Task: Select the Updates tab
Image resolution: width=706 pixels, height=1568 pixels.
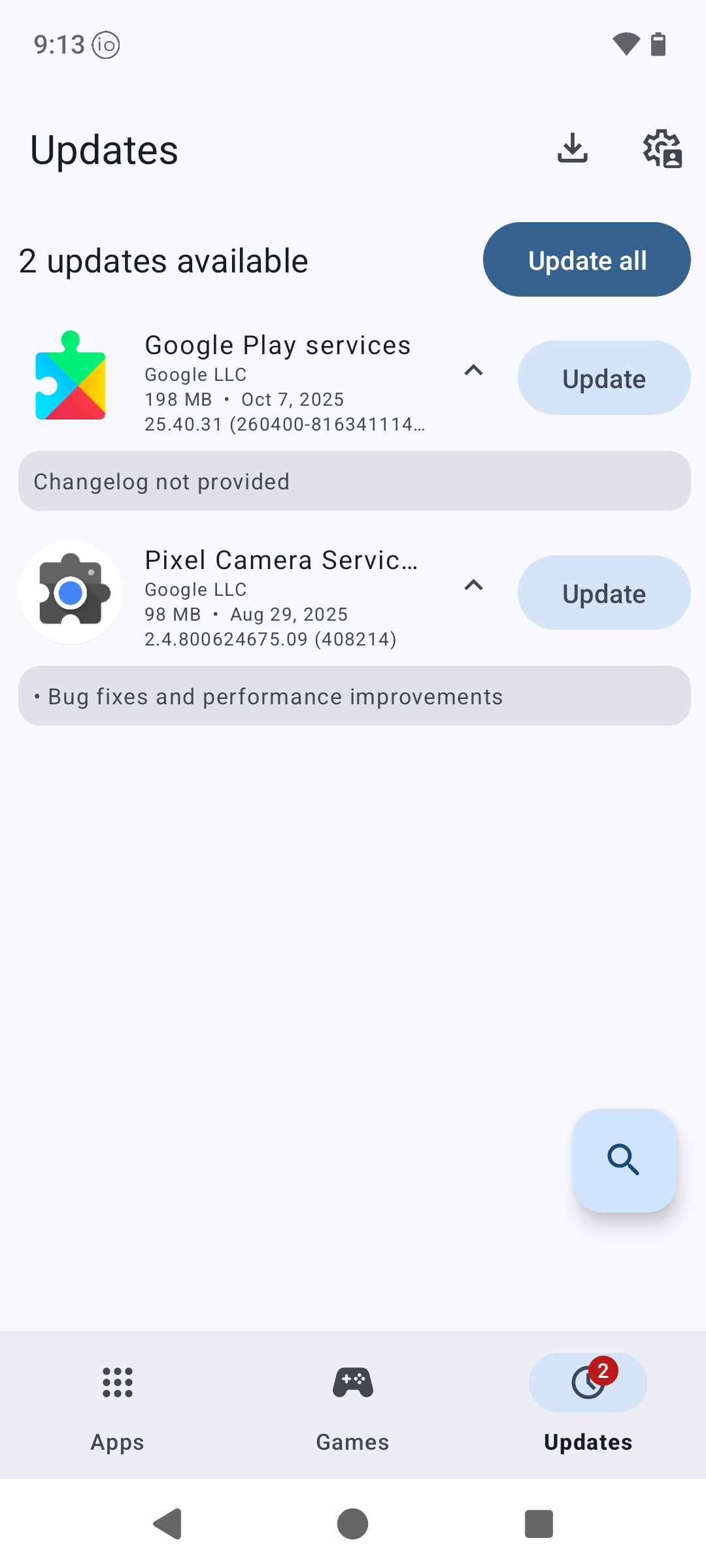Action: coord(588,1405)
